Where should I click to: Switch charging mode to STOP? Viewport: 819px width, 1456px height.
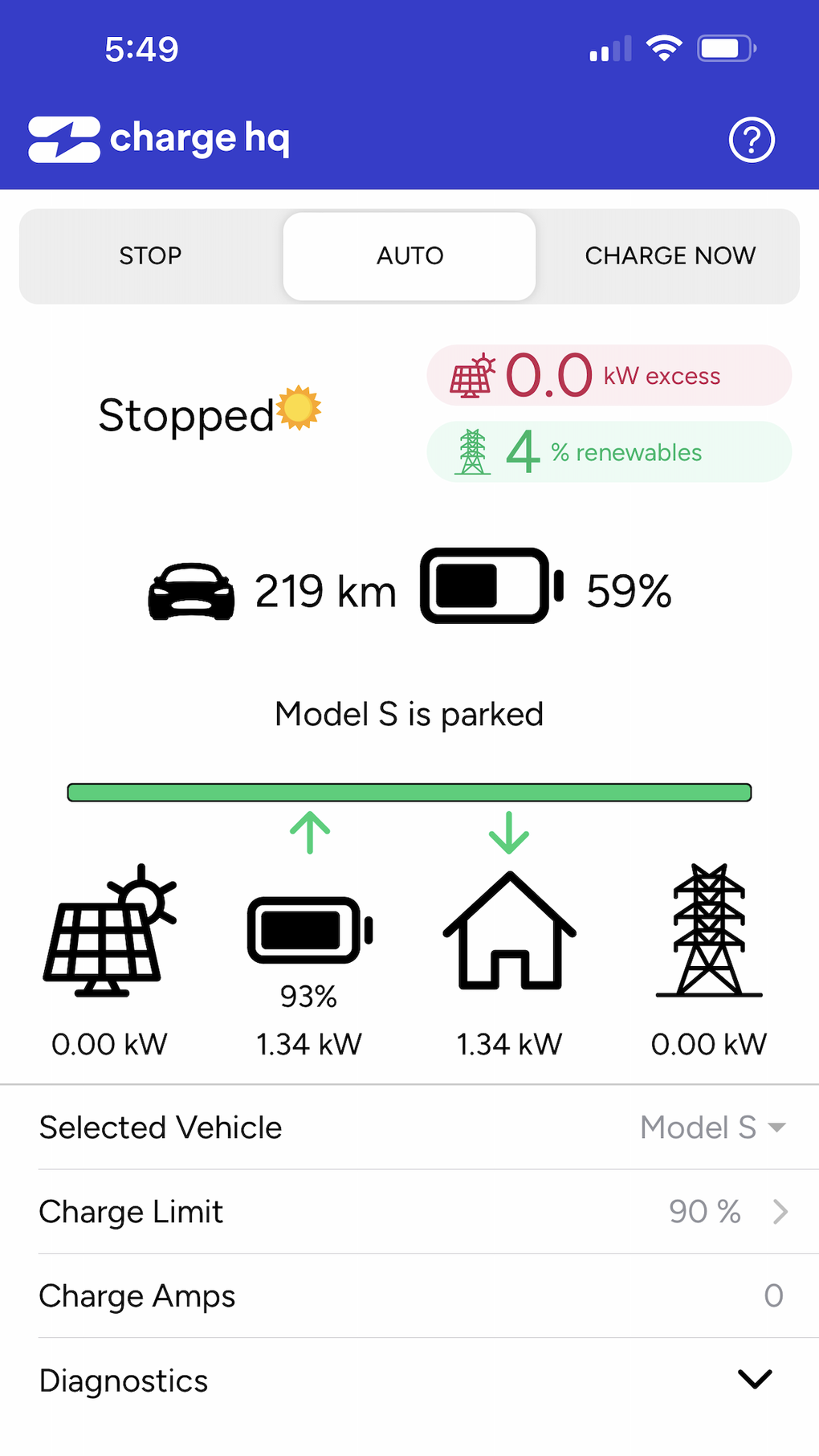[x=151, y=256]
